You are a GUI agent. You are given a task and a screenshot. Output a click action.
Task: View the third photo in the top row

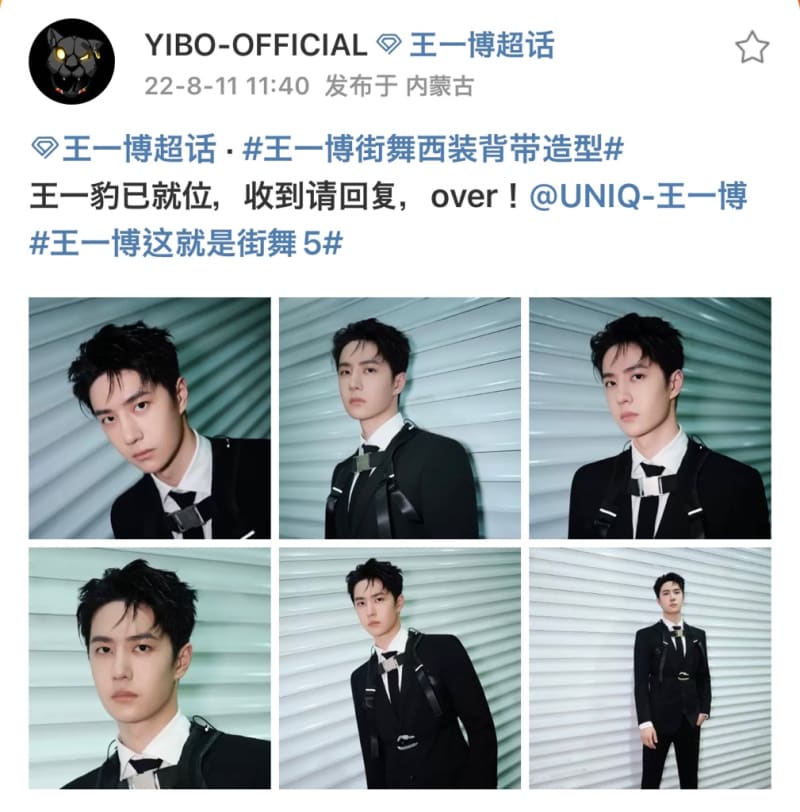tap(650, 418)
